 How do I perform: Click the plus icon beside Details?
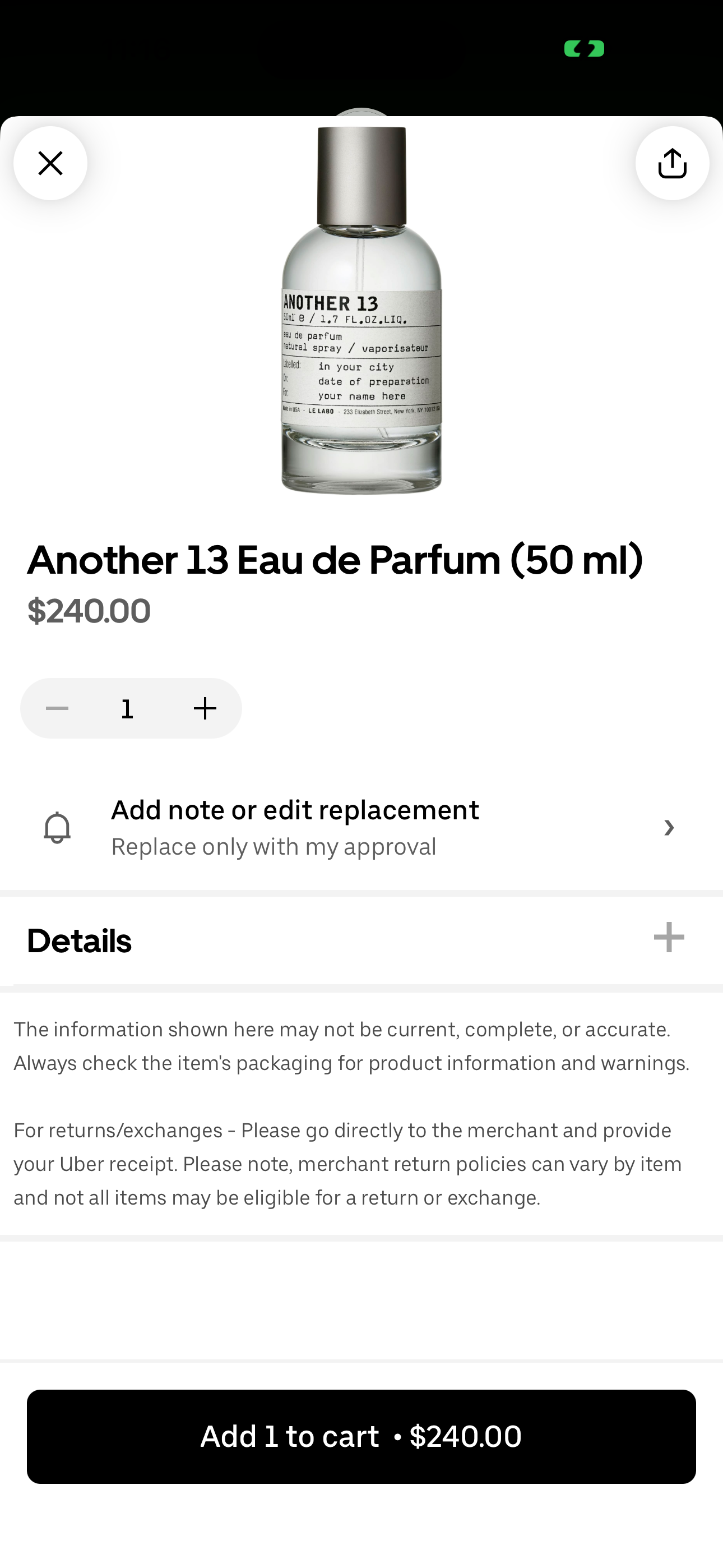[x=668, y=938]
